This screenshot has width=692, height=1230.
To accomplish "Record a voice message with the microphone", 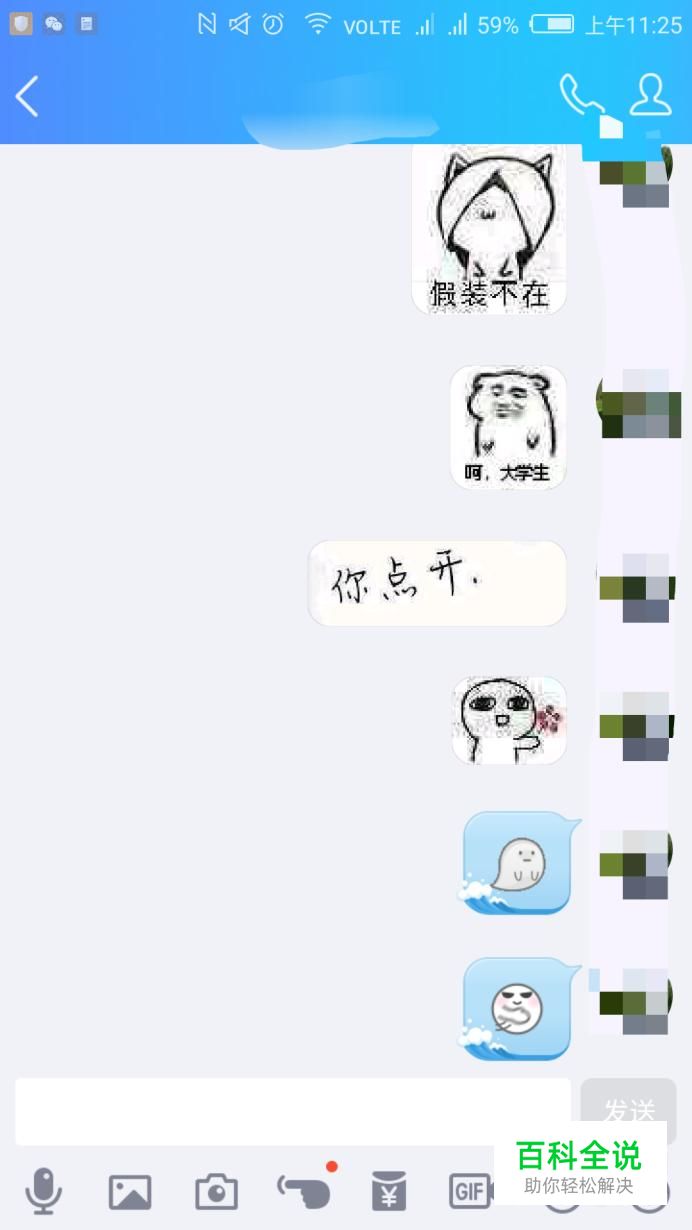I will [43, 1191].
